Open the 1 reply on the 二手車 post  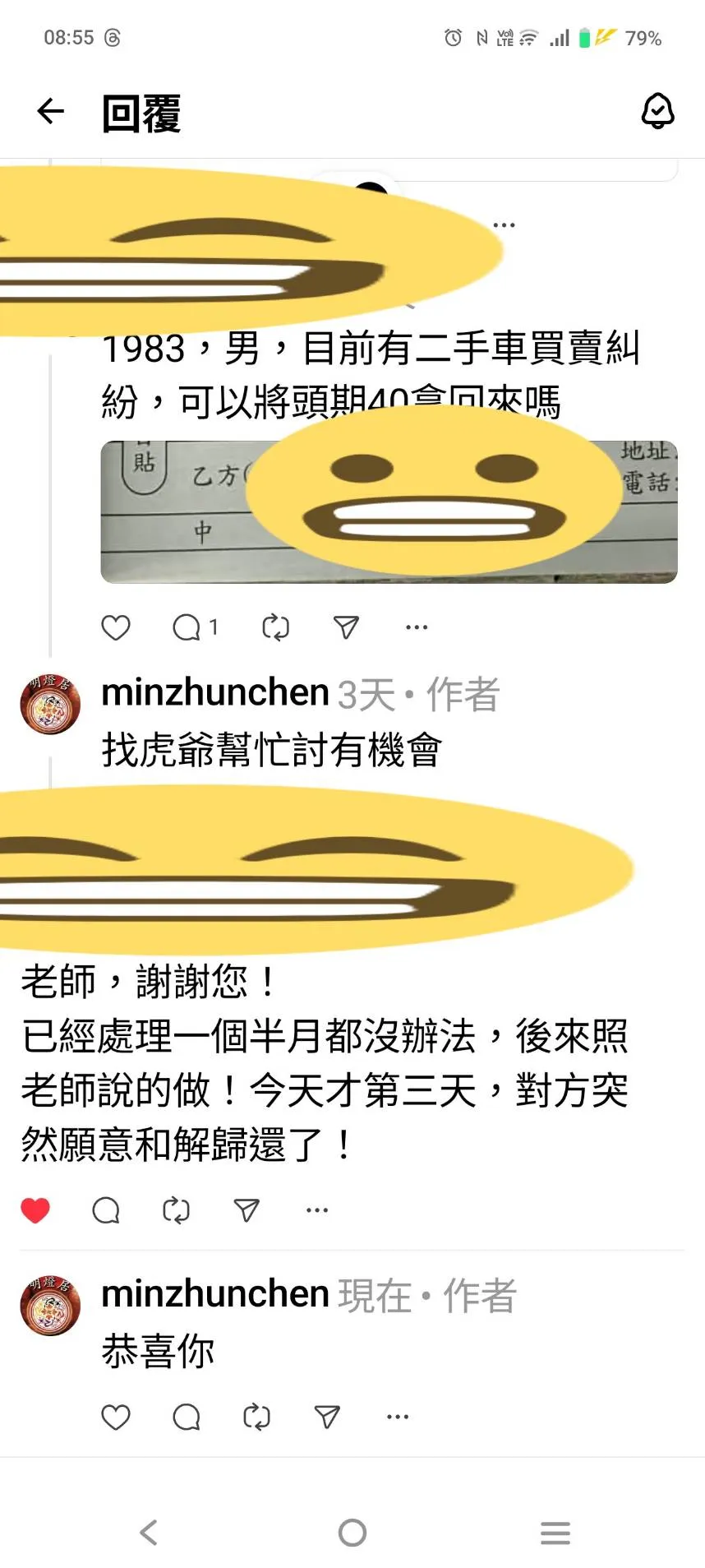[x=195, y=627]
